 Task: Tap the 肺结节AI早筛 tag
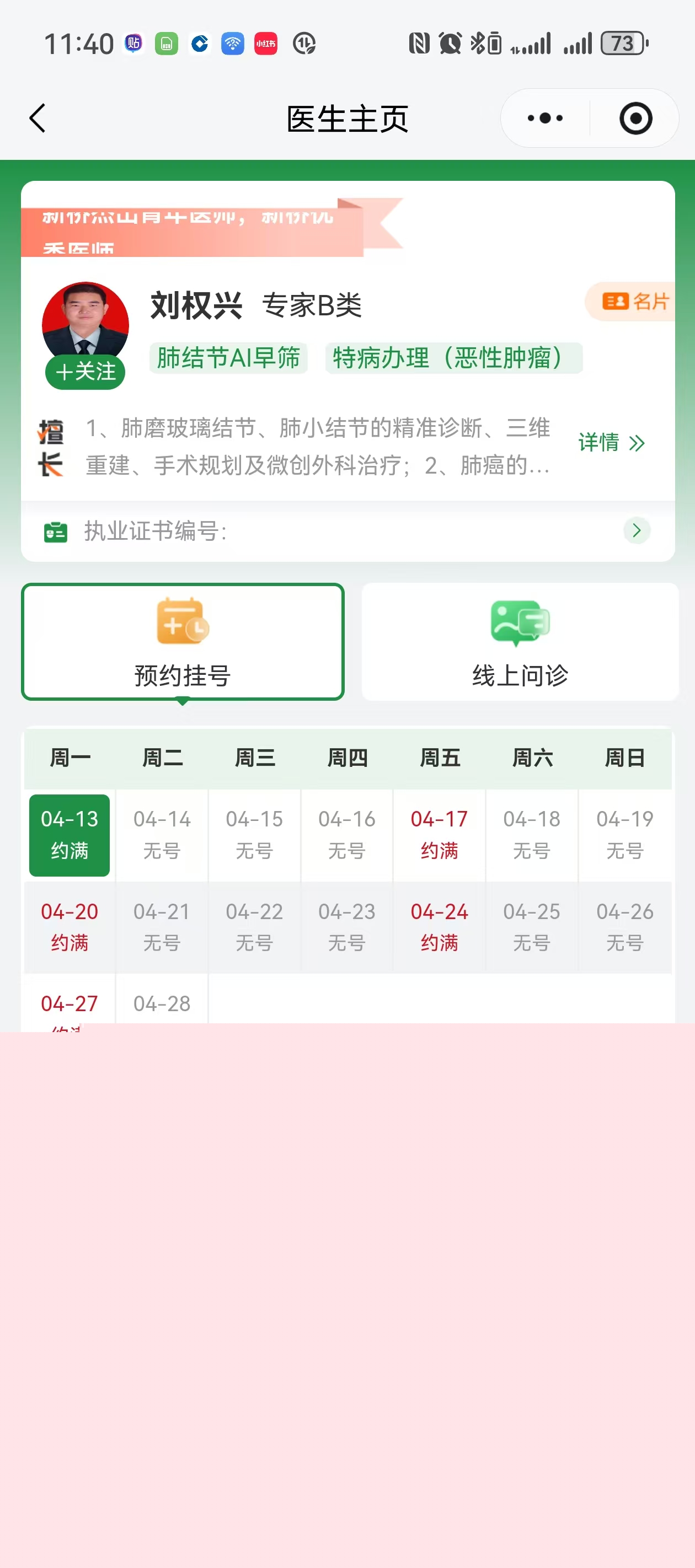pyautogui.click(x=228, y=358)
